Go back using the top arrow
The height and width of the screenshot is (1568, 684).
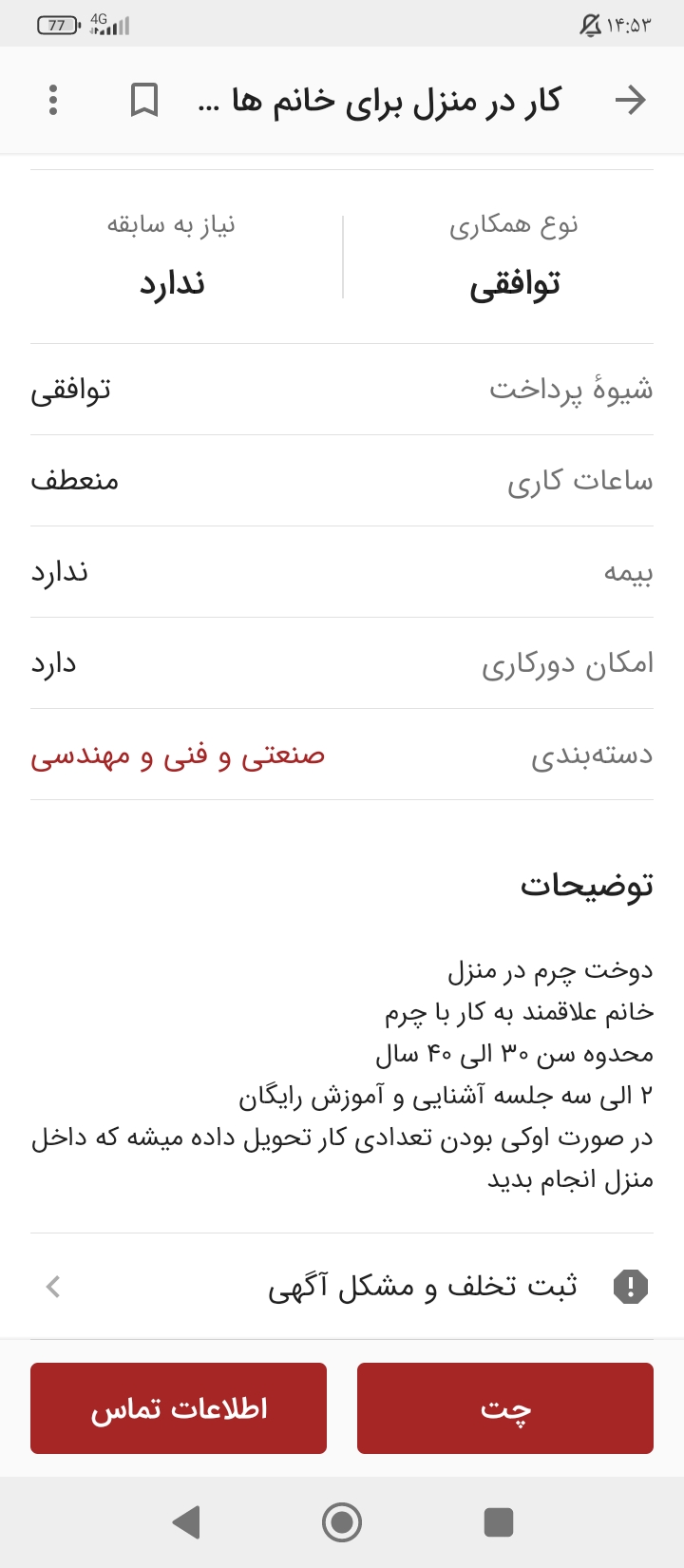(631, 100)
